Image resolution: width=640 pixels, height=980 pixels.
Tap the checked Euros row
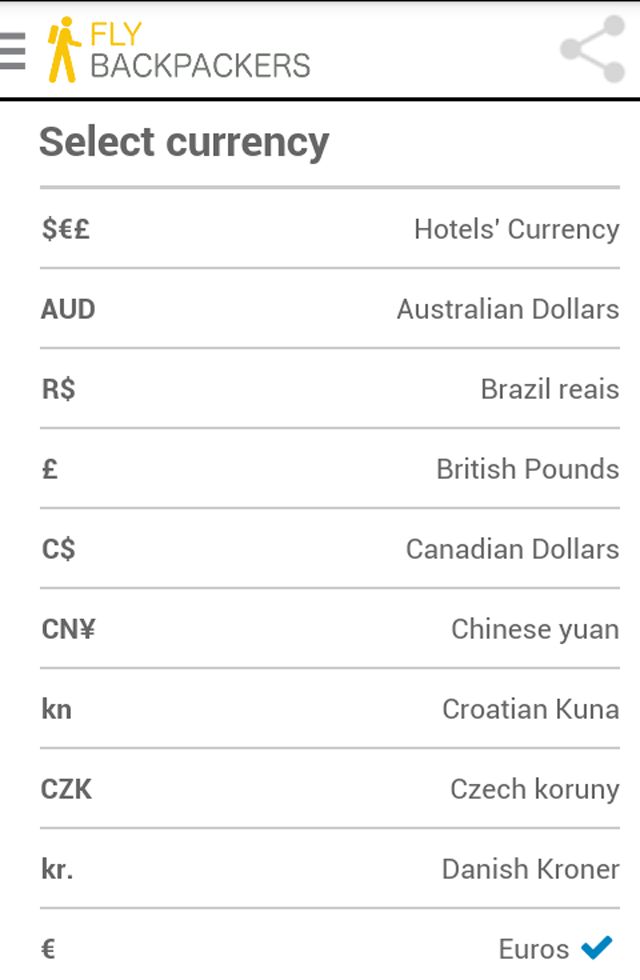[330, 947]
